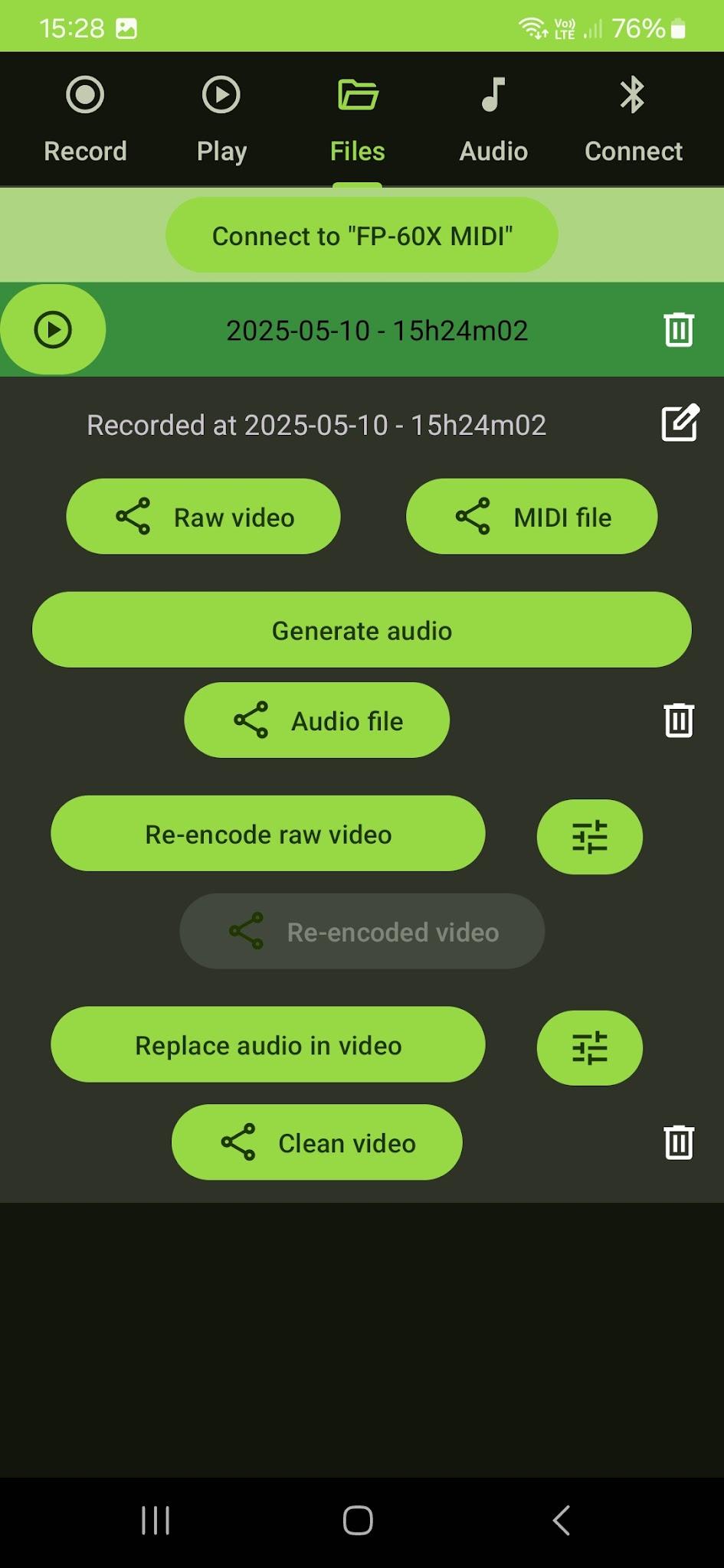This screenshot has height=1568, width=724.
Task: Open replace-audio adjustment sliders
Action: [588, 1047]
